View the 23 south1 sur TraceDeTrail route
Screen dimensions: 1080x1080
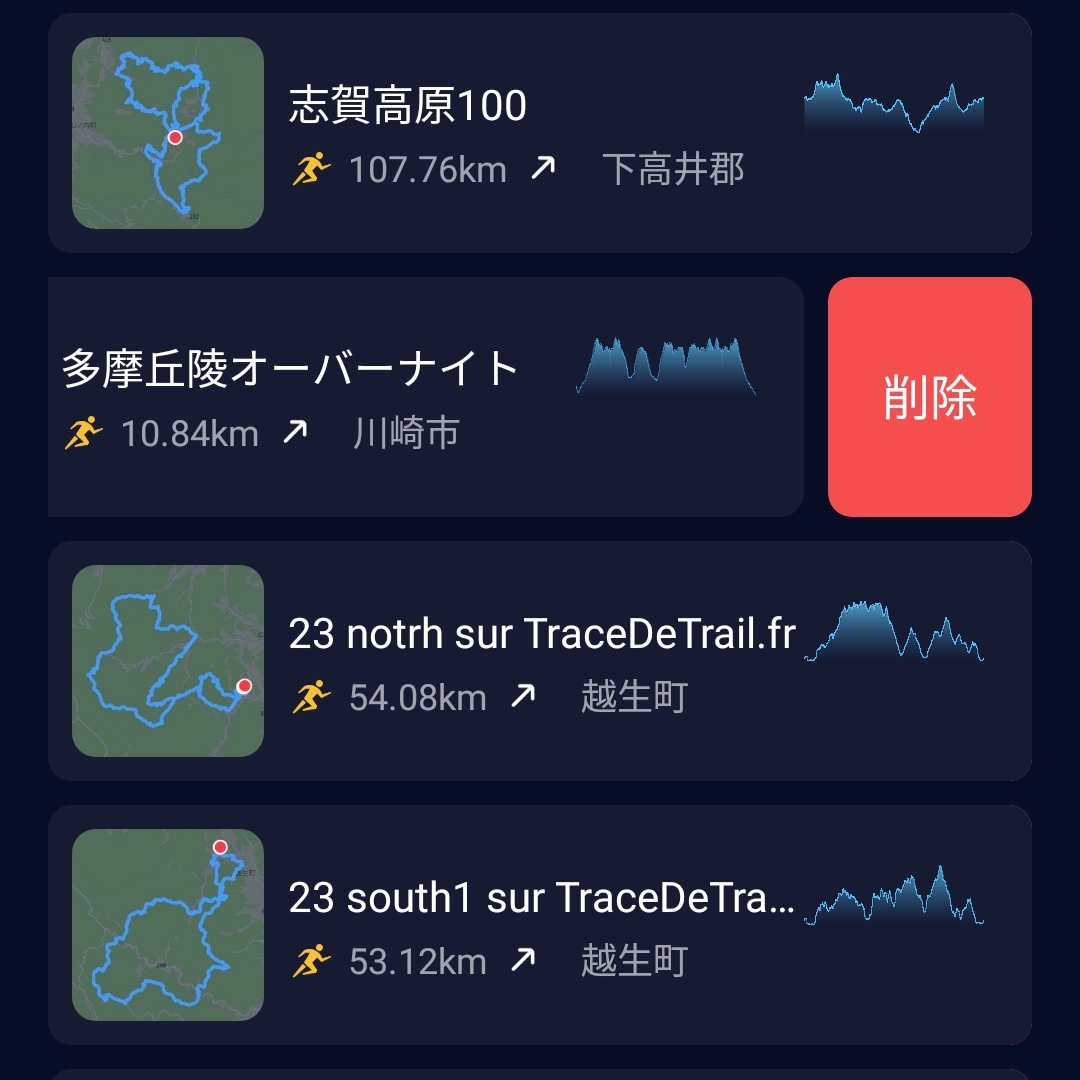coord(540,925)
